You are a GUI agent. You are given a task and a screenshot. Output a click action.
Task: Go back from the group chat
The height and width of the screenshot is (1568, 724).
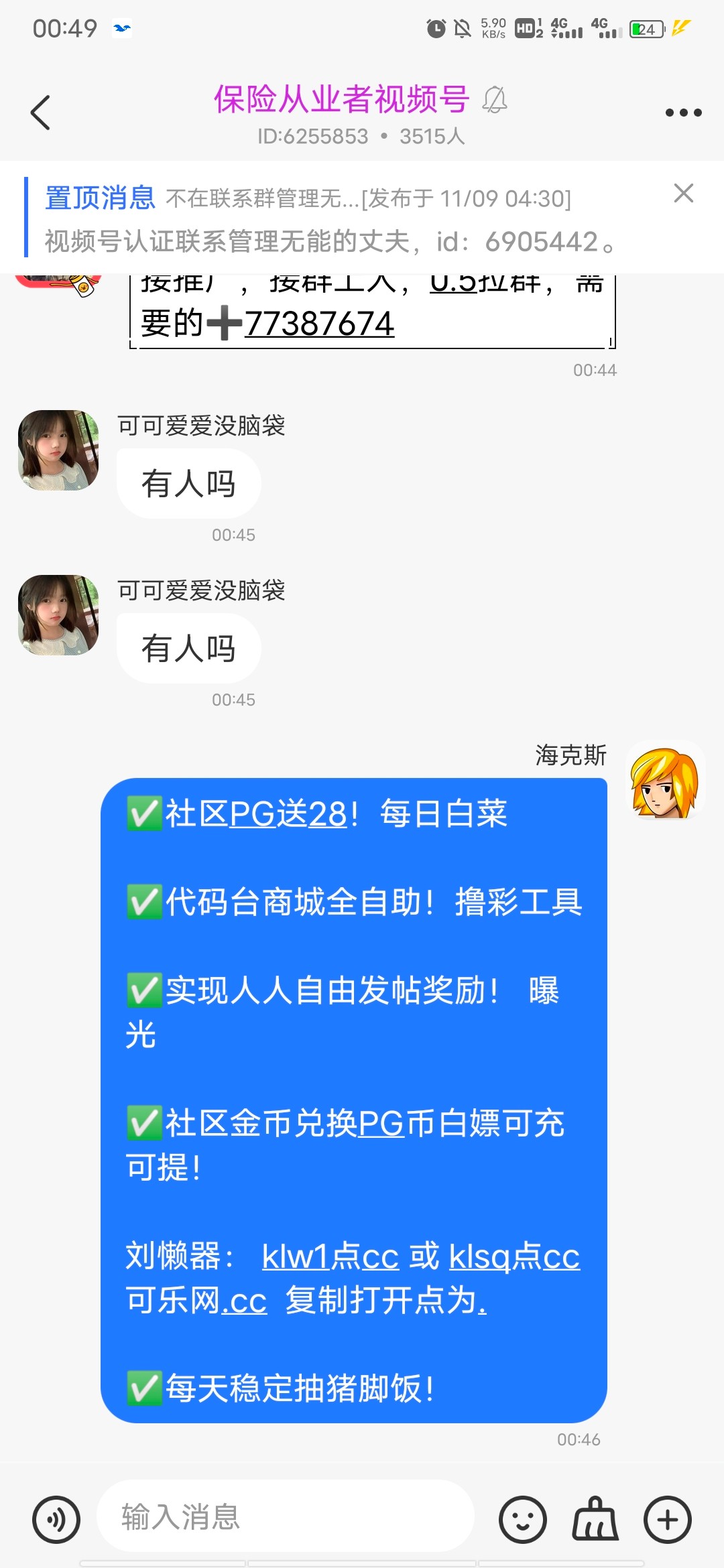(41, 113)
